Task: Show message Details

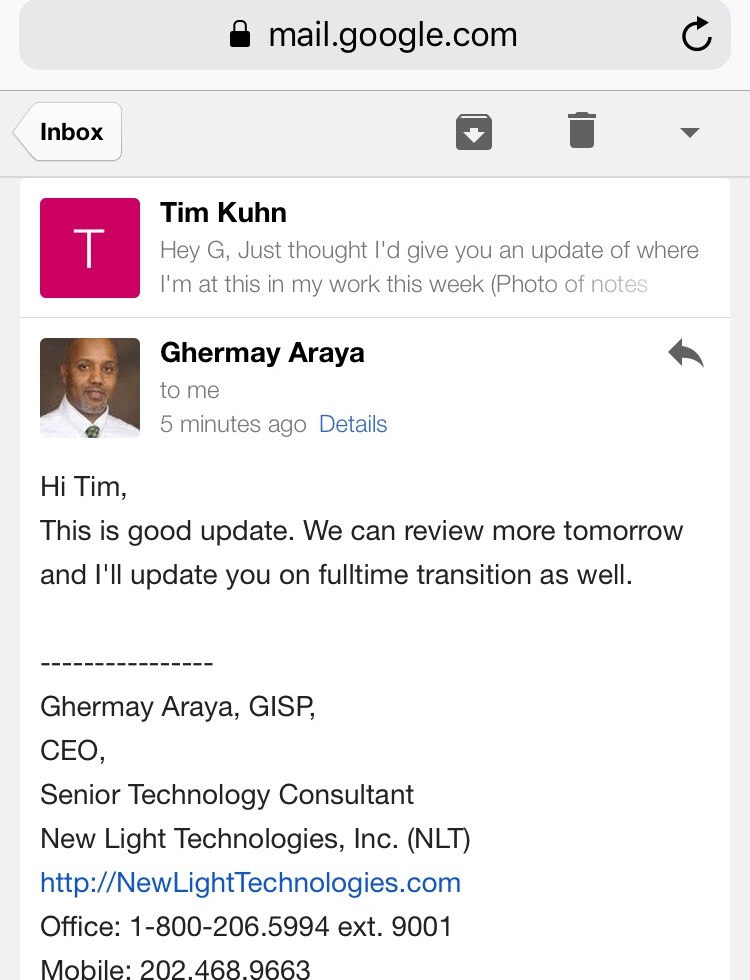Action: point(353,424)
